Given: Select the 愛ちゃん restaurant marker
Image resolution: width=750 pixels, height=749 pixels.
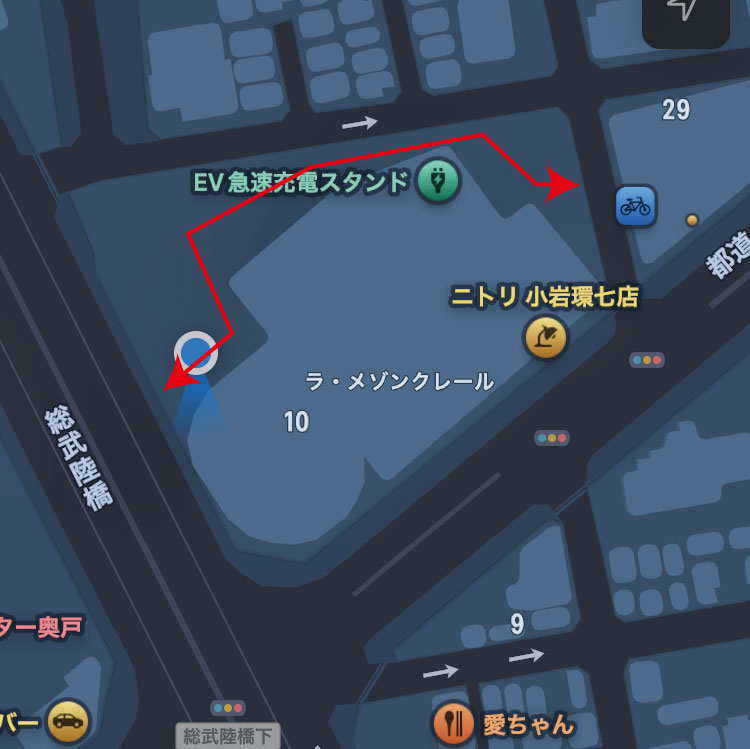Looking at the screenshot, I should point(453,722).
